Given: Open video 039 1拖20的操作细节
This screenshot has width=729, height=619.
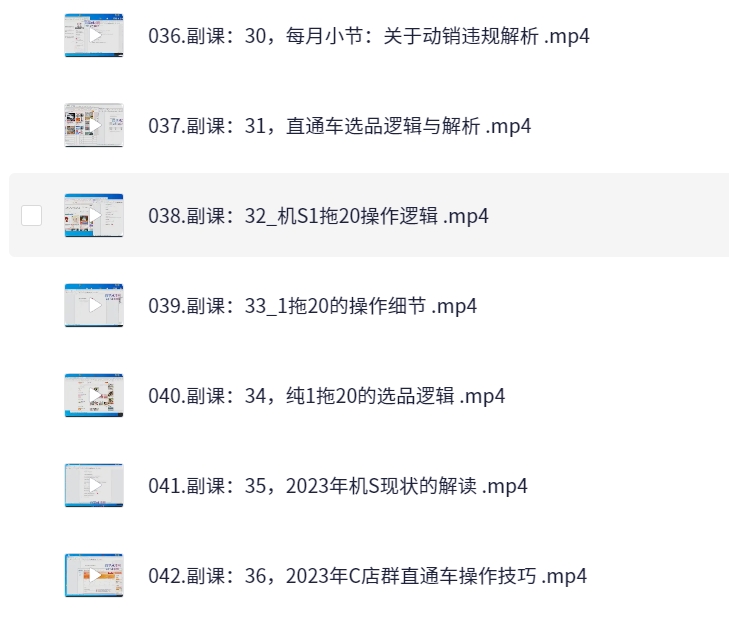Looking at the screenshot, I should [312, 306].
